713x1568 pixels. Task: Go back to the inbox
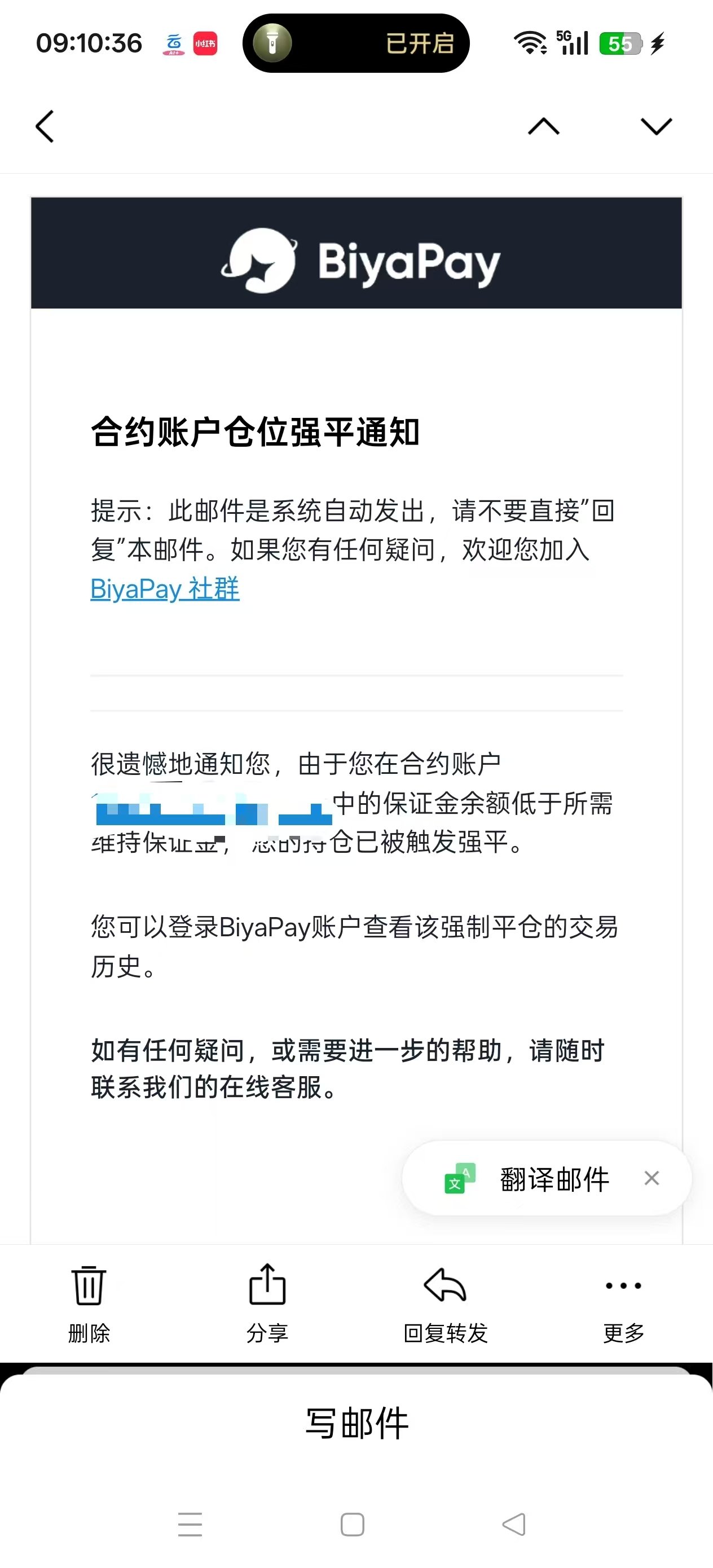[x=45, y=126]
